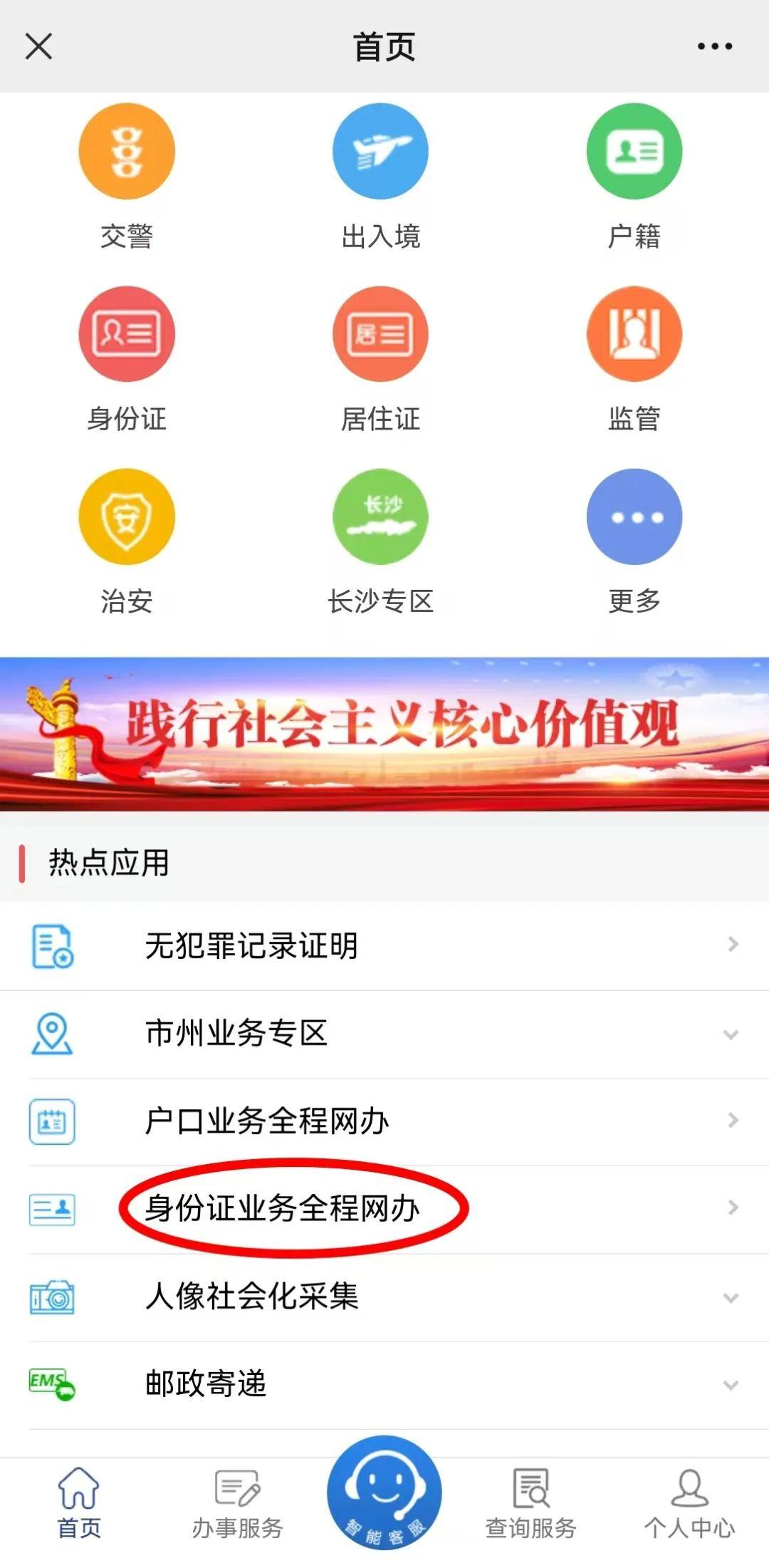Open the 监管 supervision service
The width and height of the screenshot is (769, 1568).
[x=634, y=333]
